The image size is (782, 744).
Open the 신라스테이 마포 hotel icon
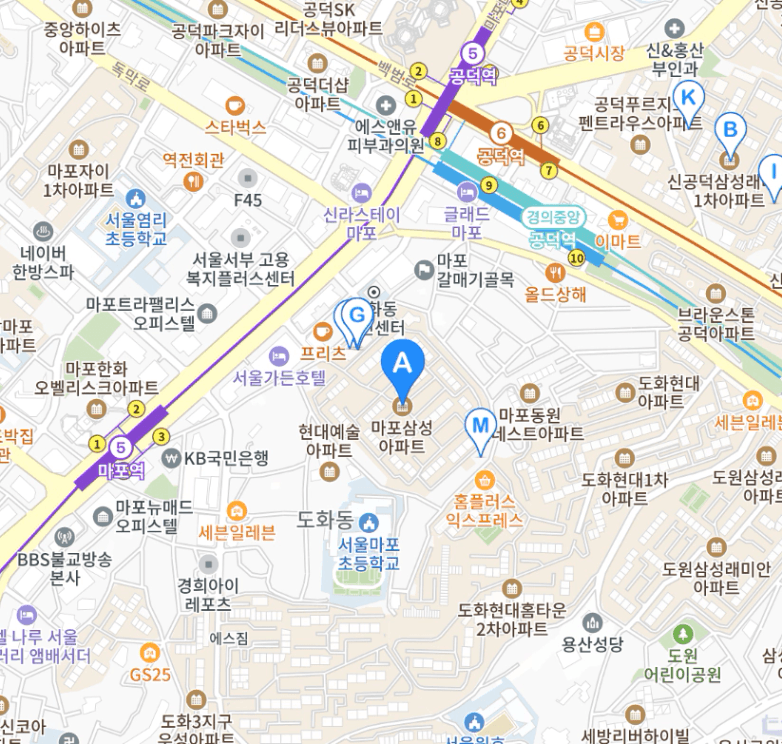click(361, 192)
